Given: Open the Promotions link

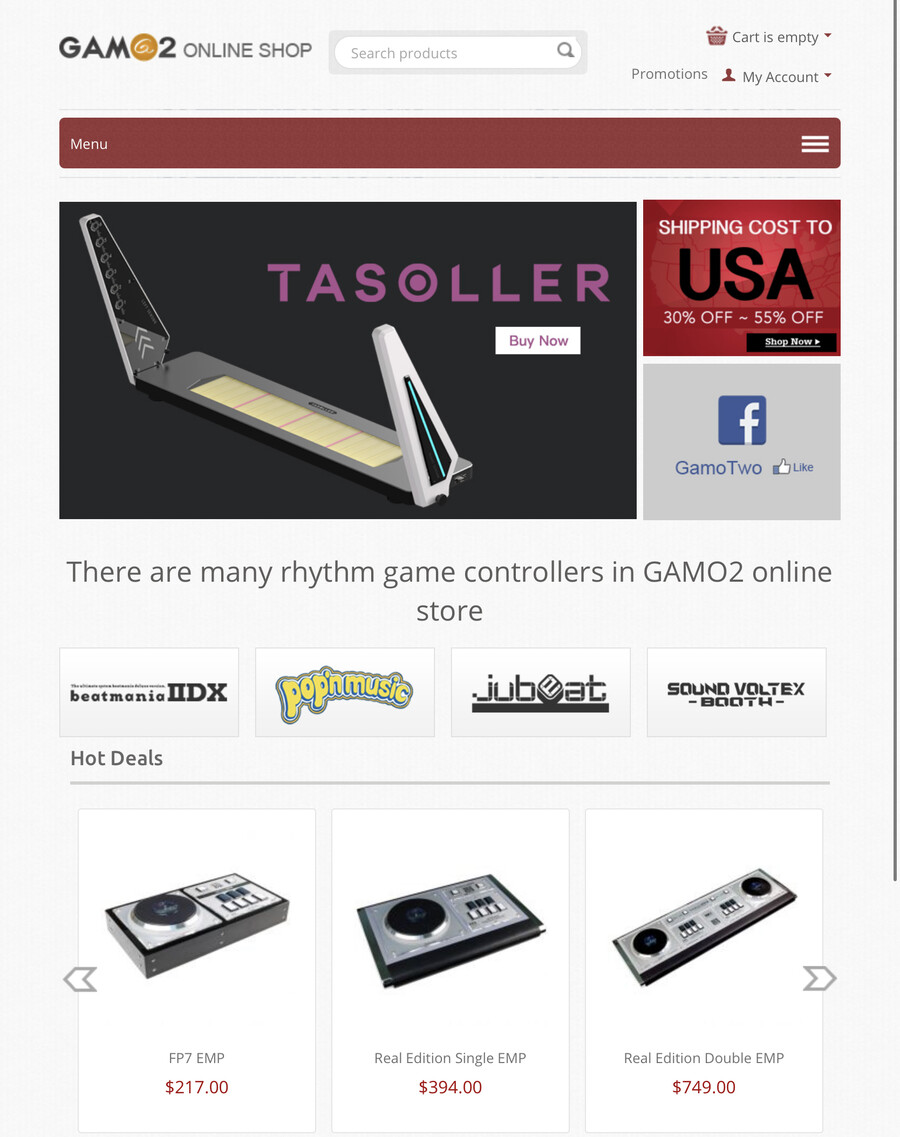Looking at the screenshot, I should [x=669, y=74].
